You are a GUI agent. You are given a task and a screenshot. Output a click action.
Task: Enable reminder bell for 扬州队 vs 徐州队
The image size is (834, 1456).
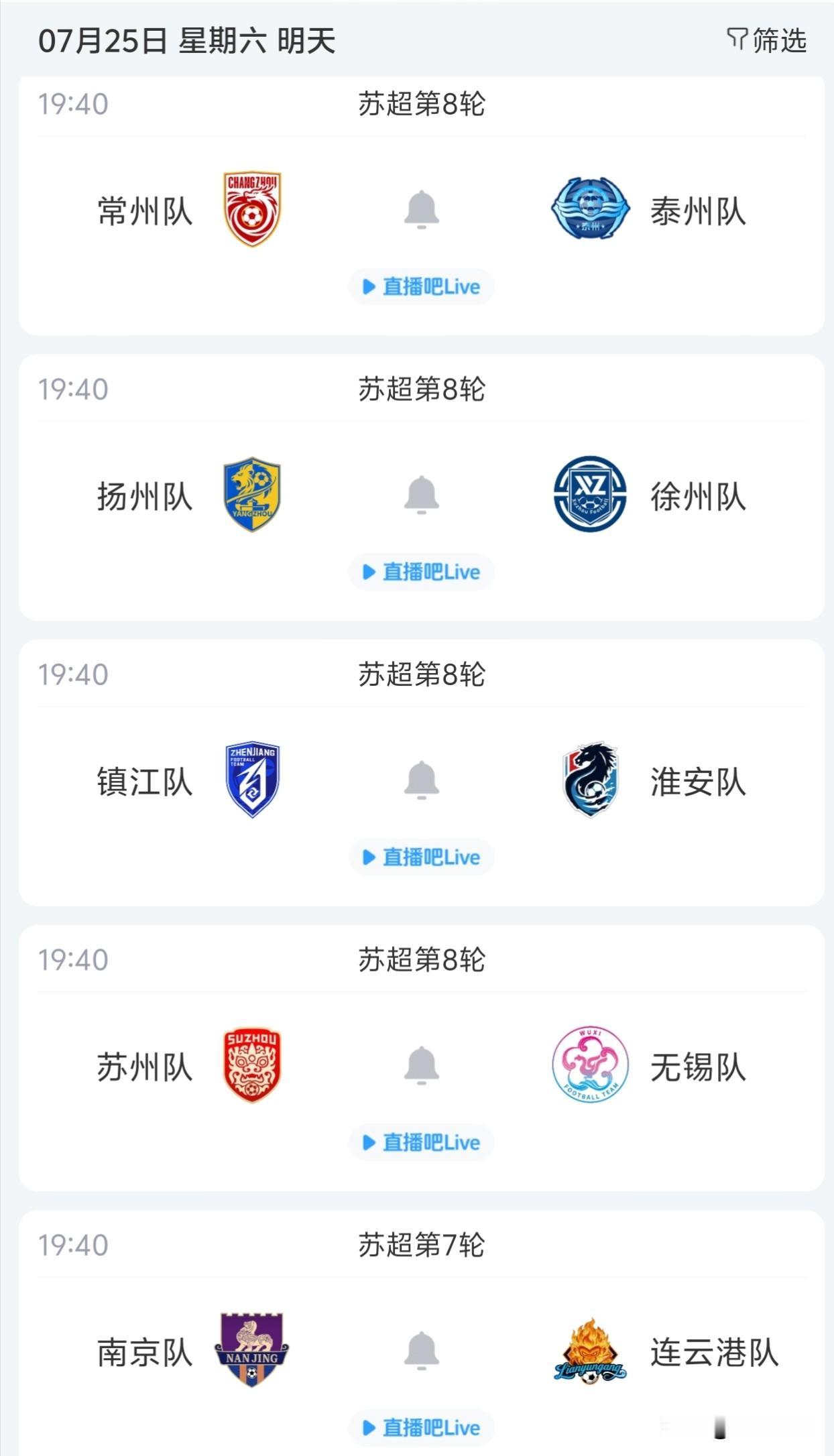pyautogui.click(x=422, y=495)
